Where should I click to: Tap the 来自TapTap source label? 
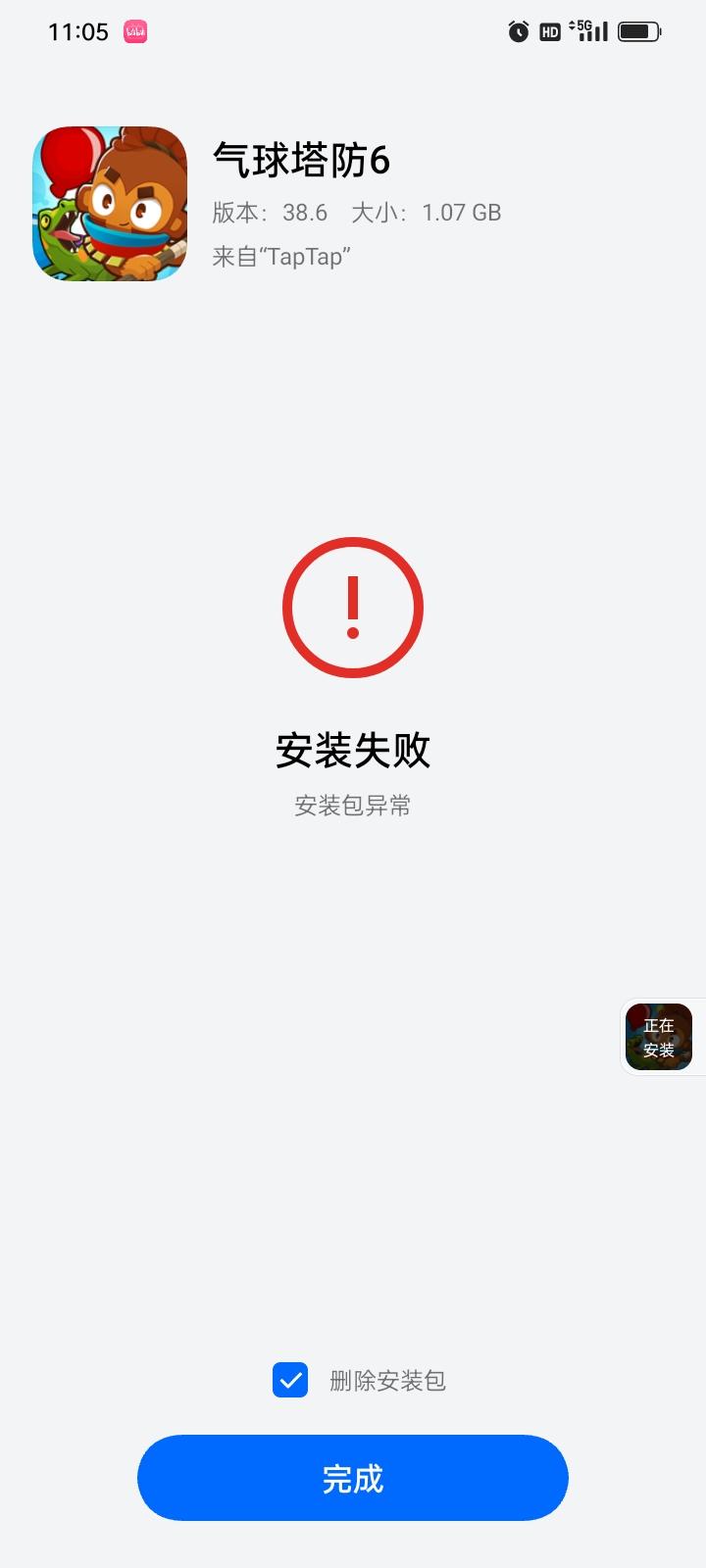(x=281, y=255)
